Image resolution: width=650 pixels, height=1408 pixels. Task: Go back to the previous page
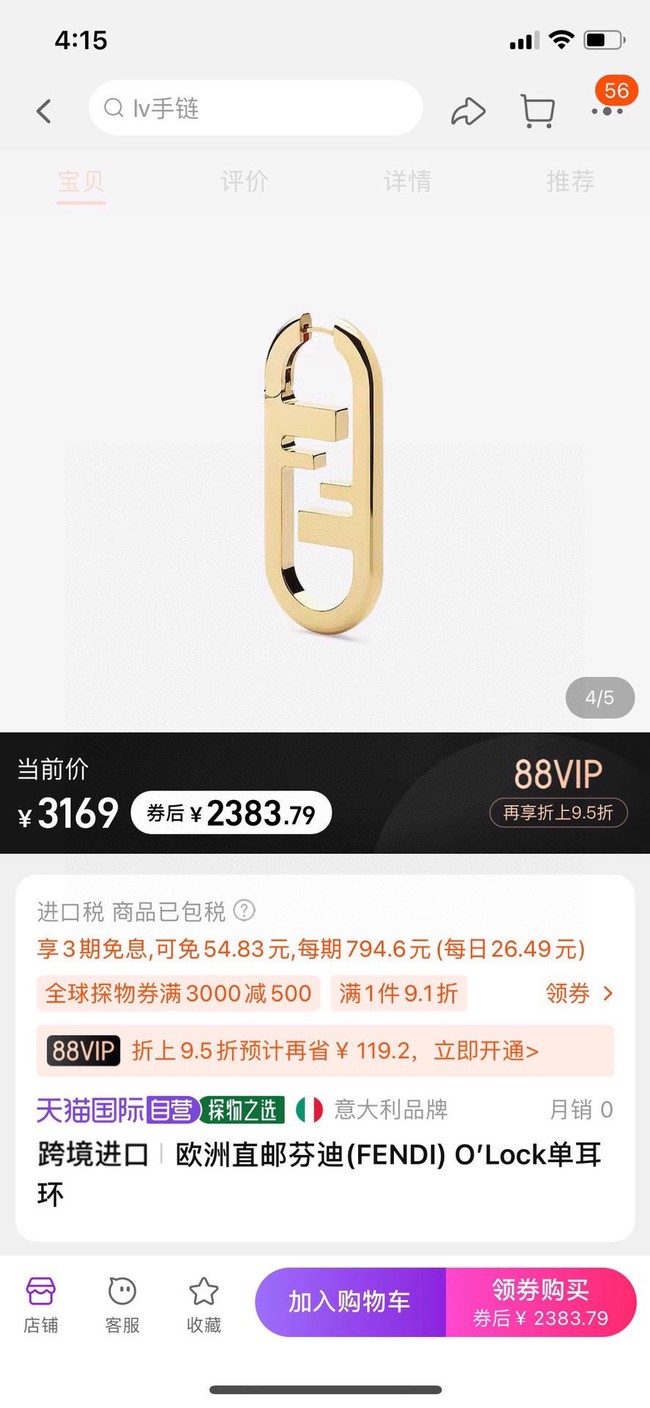click(44, 111)
